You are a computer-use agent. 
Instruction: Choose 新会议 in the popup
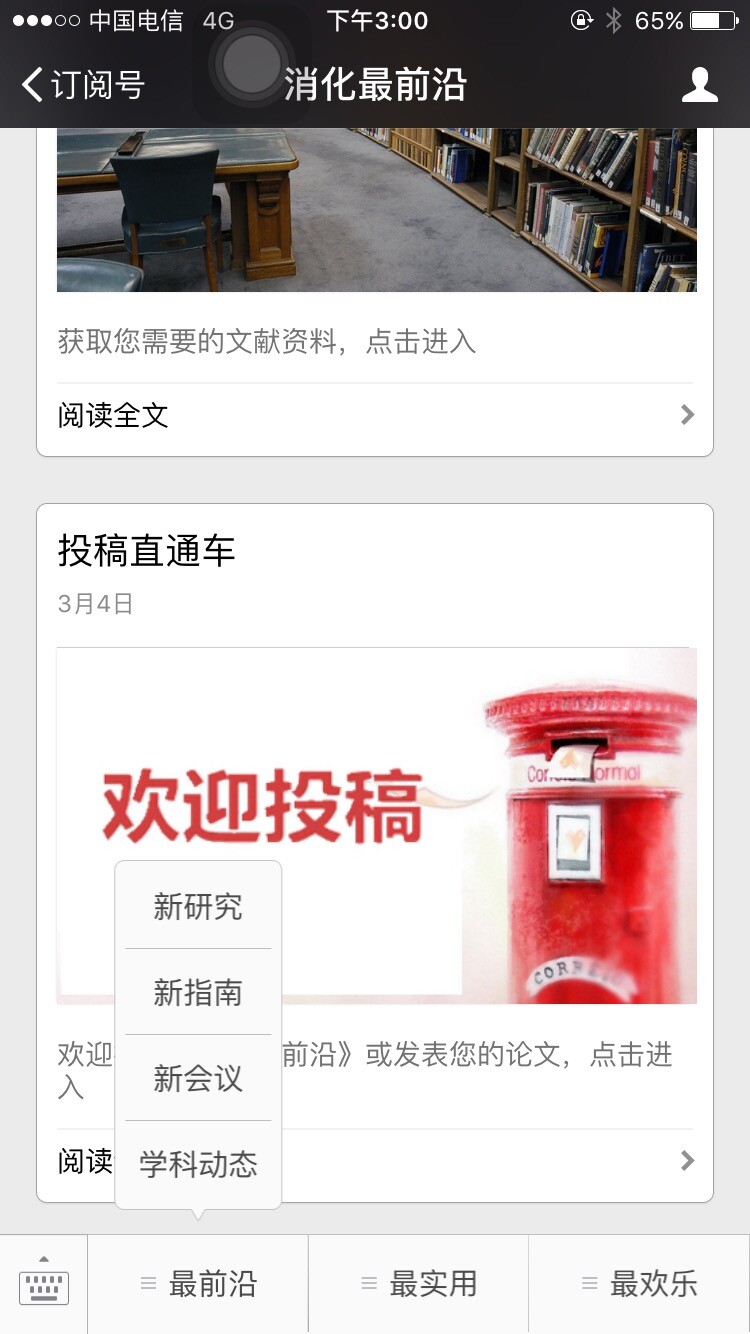198,1079
